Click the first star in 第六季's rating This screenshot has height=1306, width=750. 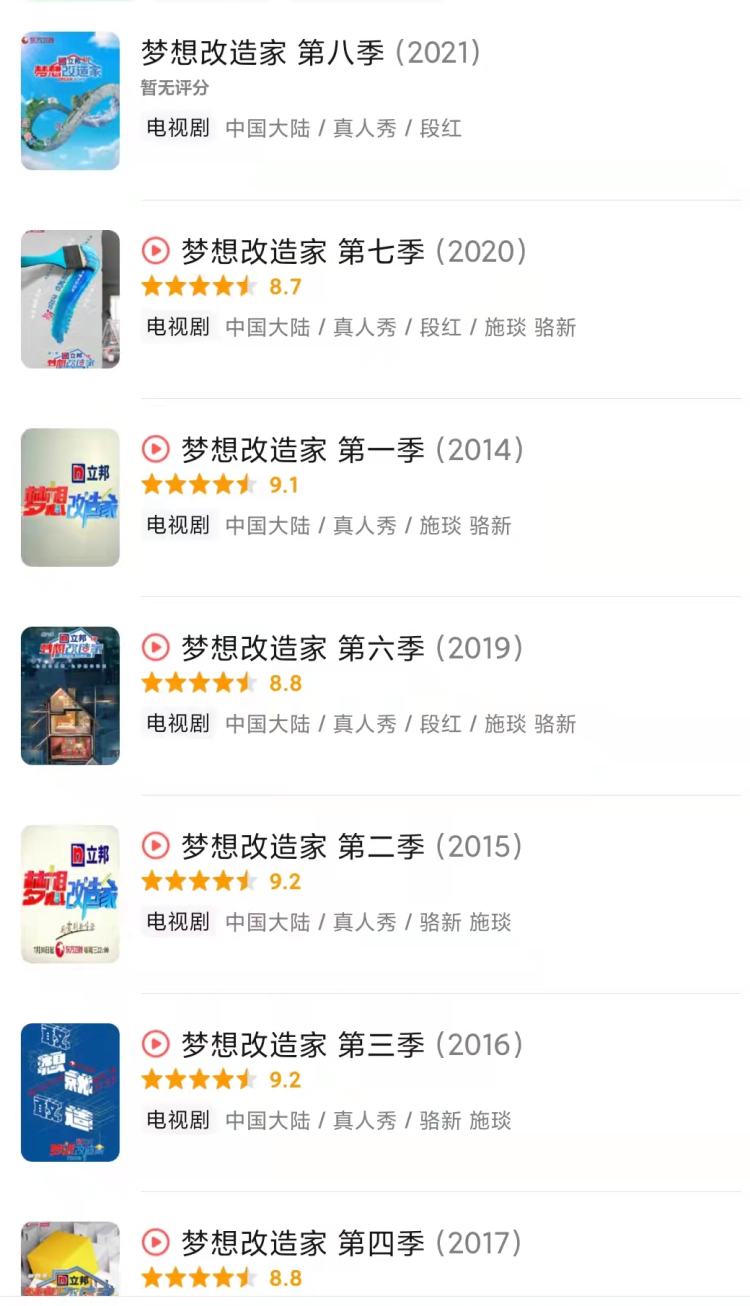[152, 684]
